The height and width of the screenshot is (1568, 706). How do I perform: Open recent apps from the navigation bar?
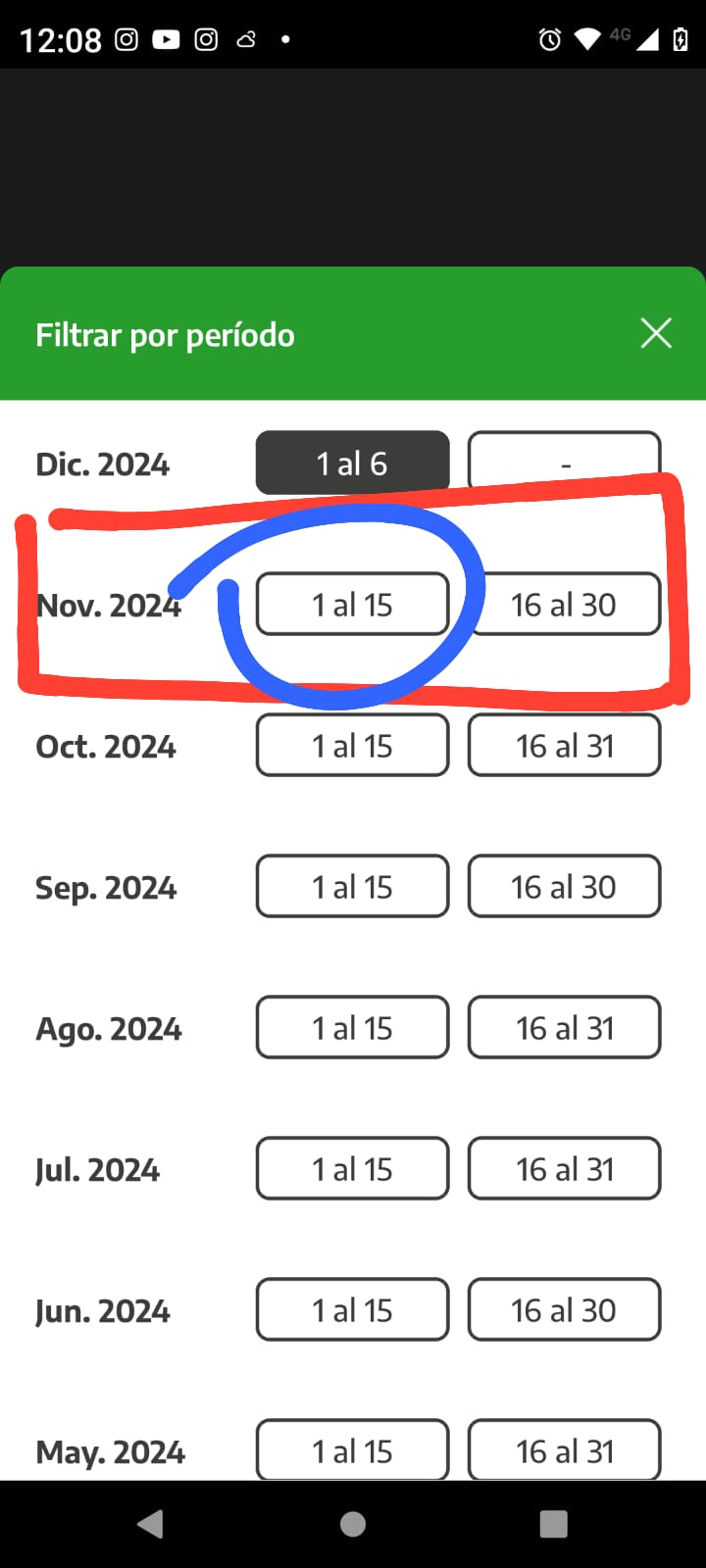coord(553,1524)
